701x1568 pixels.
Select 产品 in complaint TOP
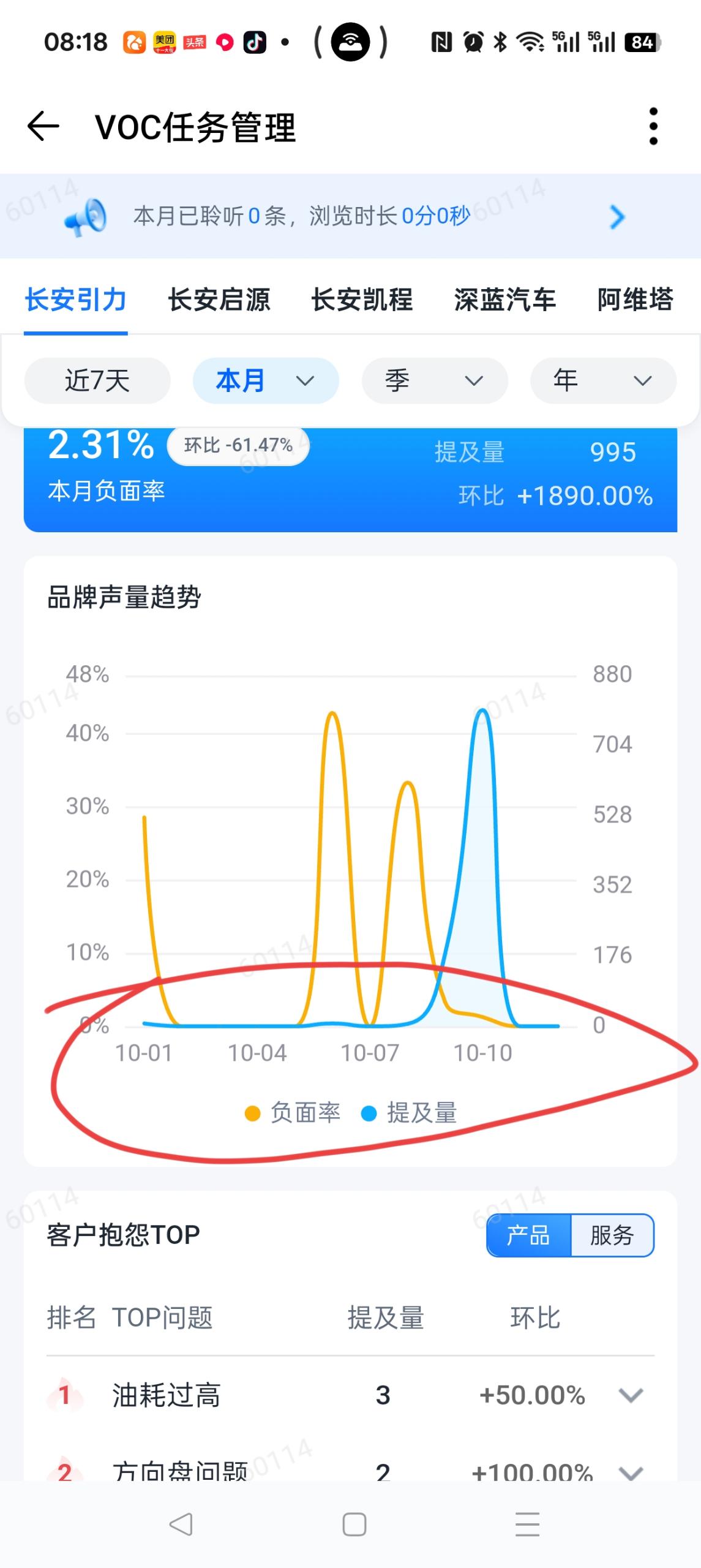coord(528,1235)
